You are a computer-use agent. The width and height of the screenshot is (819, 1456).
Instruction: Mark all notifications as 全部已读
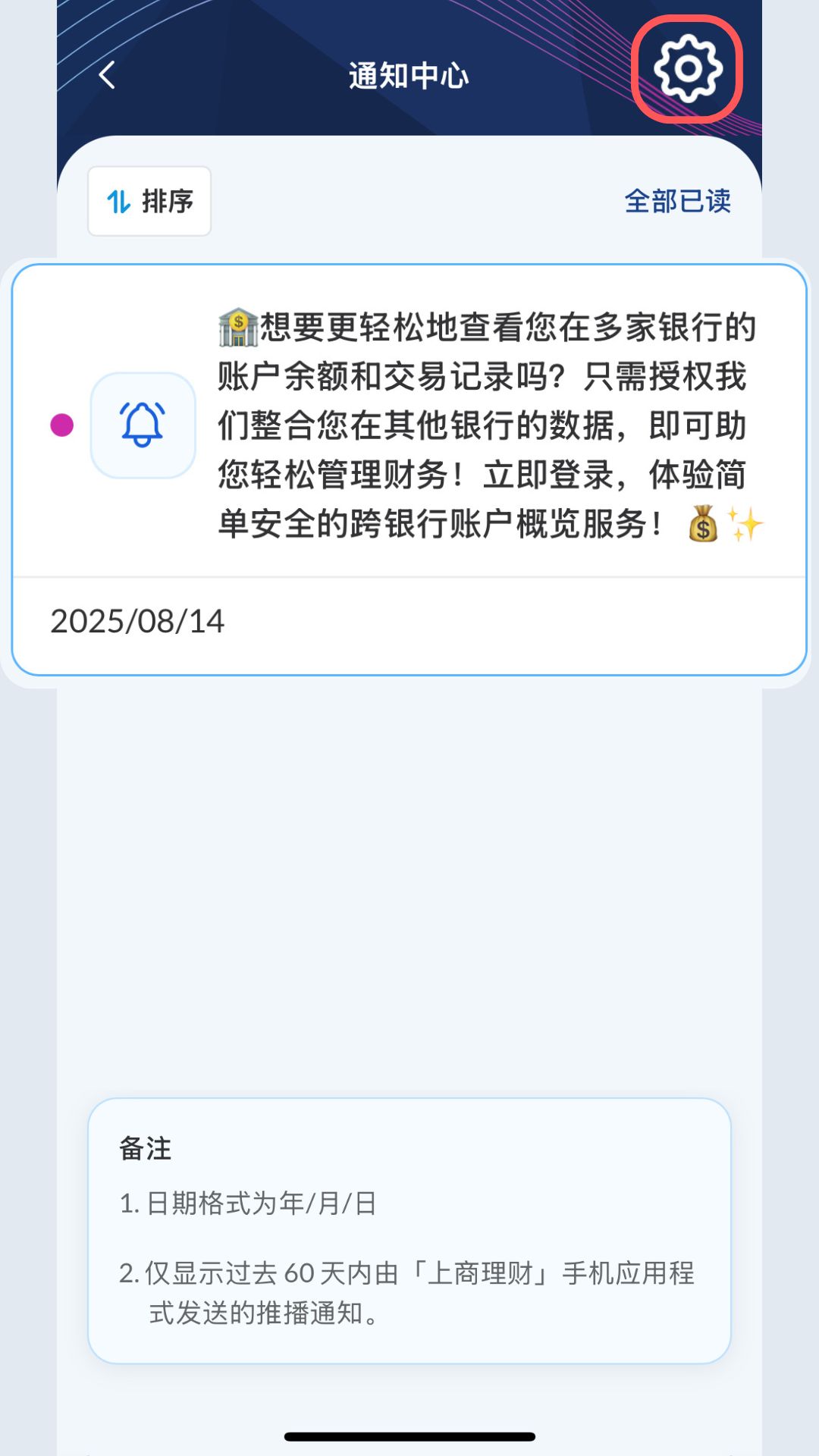click(x=677, y=202)
